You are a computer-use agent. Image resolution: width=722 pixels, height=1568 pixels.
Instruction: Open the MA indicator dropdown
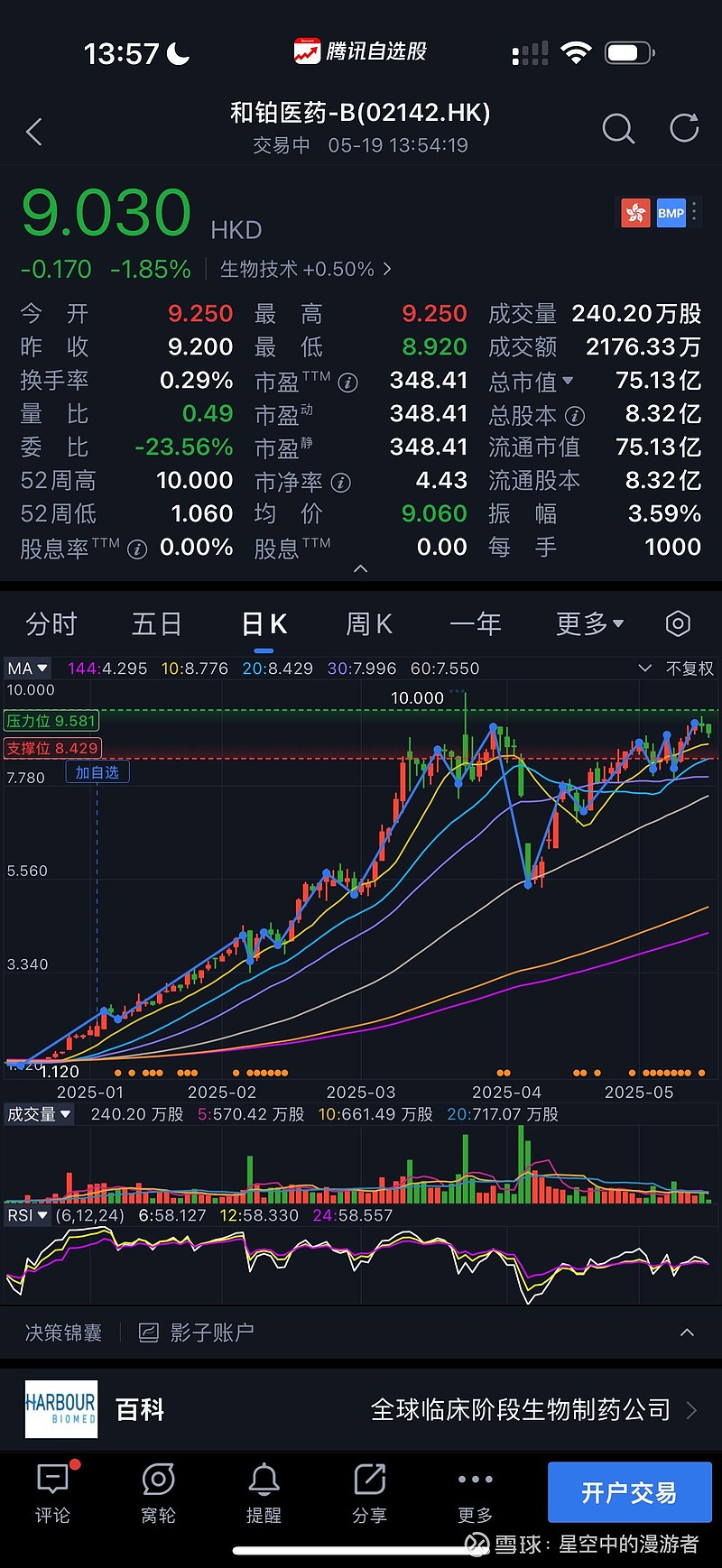[28, 669]
